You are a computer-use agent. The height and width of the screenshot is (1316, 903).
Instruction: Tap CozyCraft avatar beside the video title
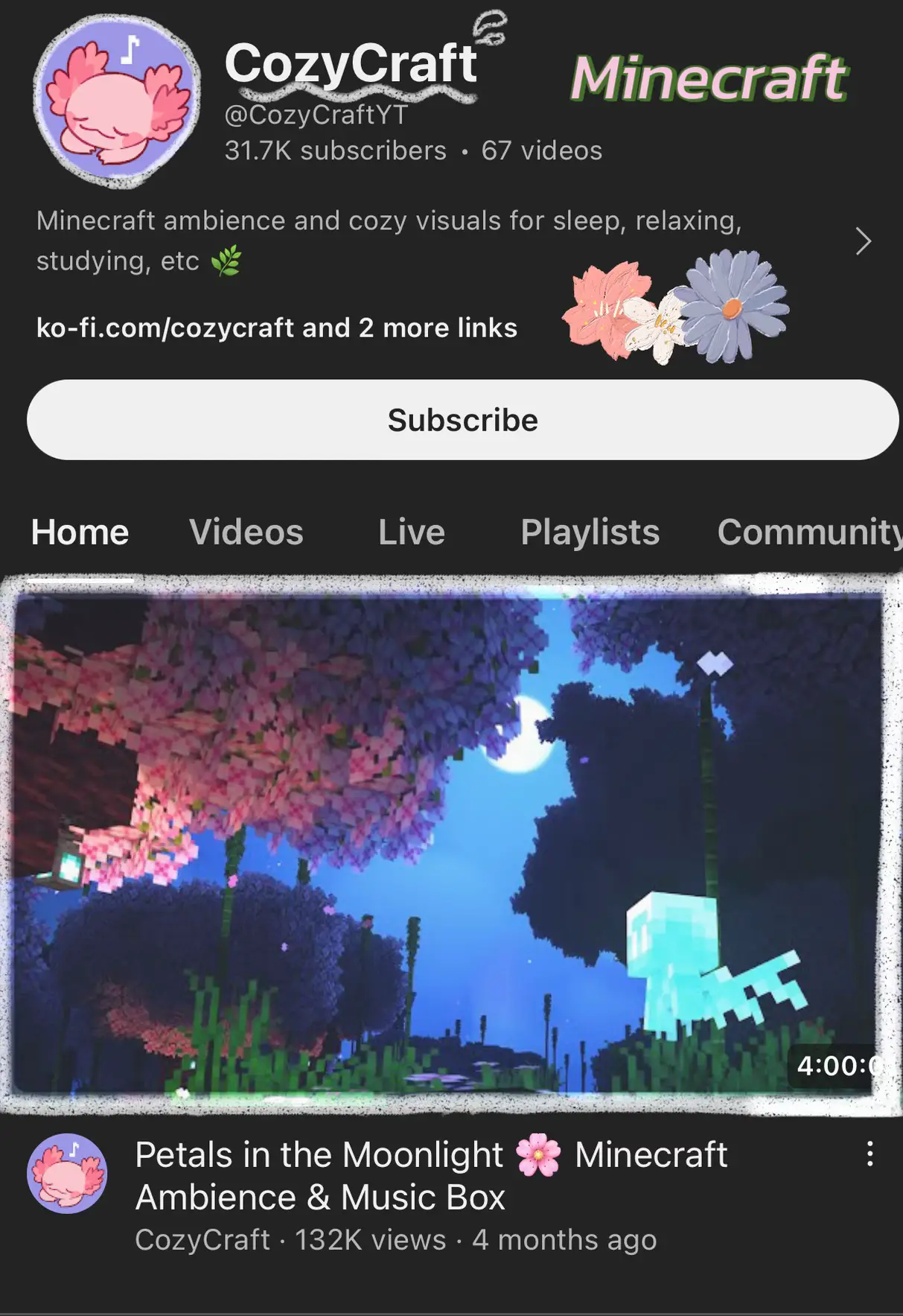coord(67,1174)
